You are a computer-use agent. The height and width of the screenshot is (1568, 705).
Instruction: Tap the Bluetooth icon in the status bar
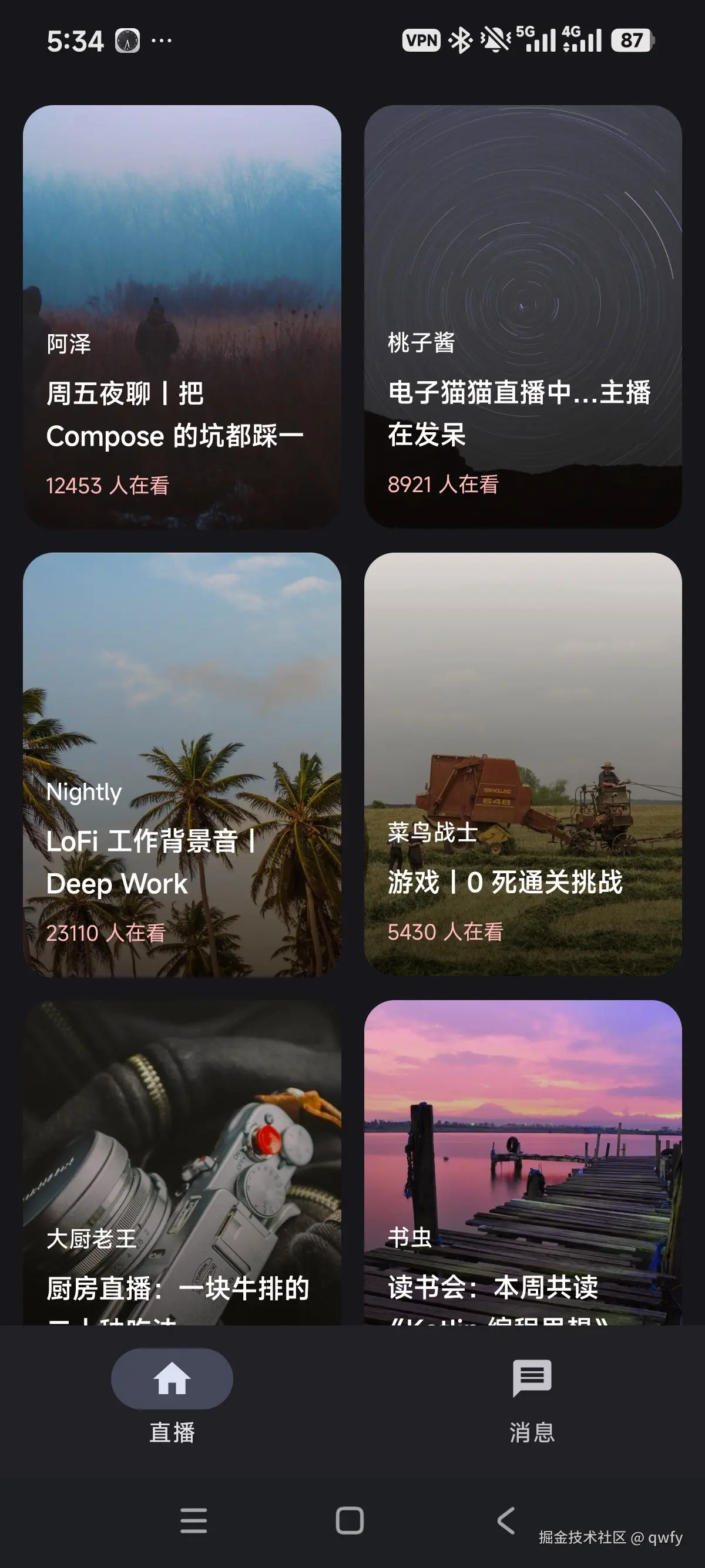pyautogui.click(x=461, y=40)
